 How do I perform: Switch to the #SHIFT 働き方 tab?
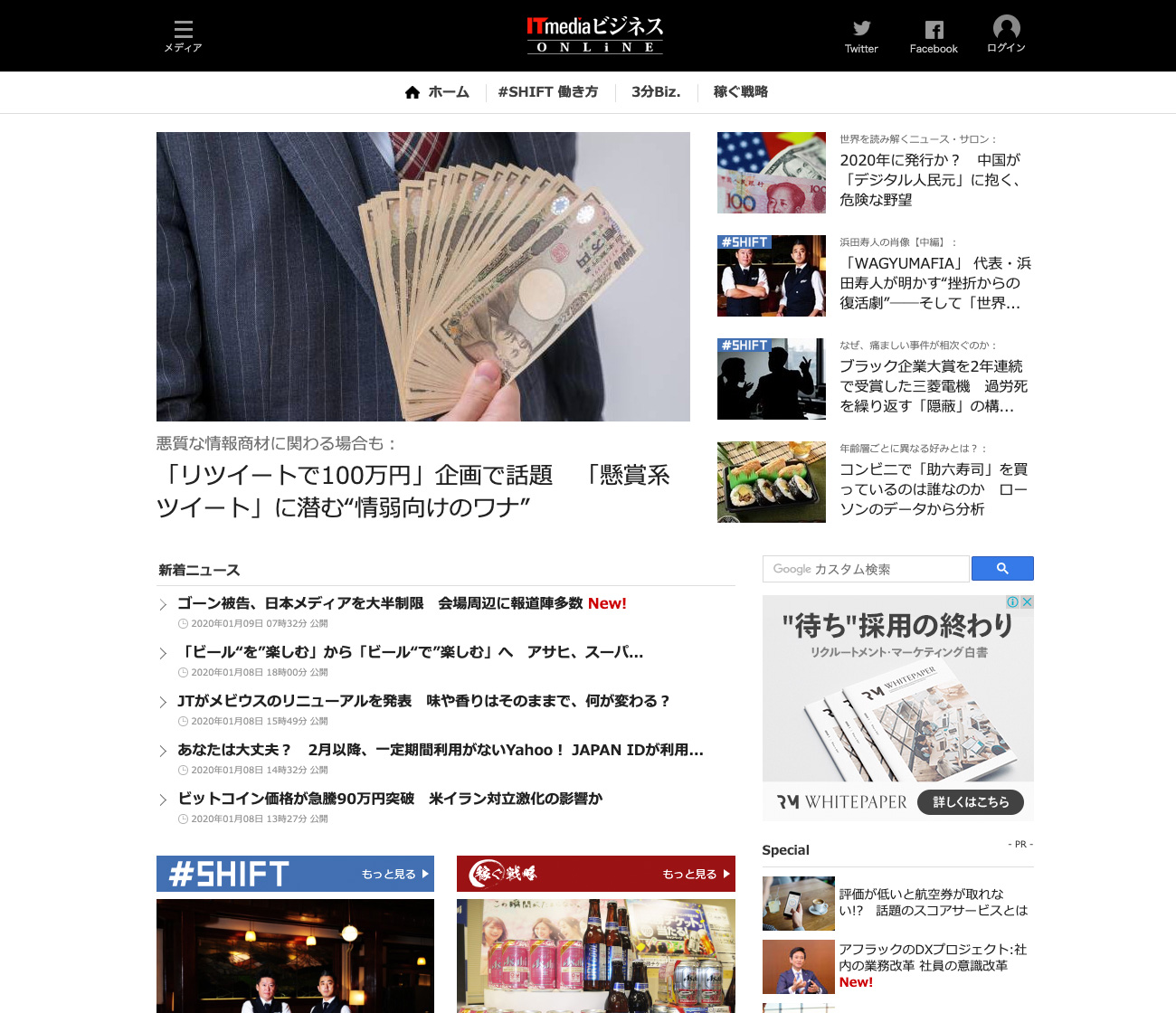547,92
